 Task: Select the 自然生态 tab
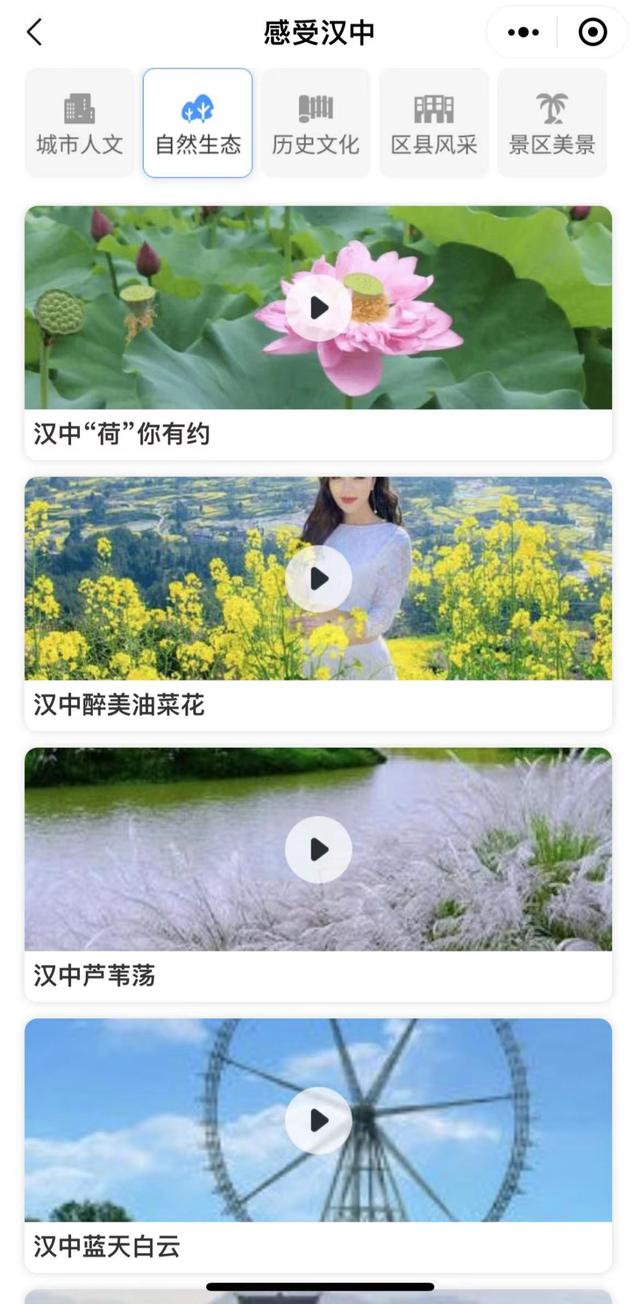point(198,123)
